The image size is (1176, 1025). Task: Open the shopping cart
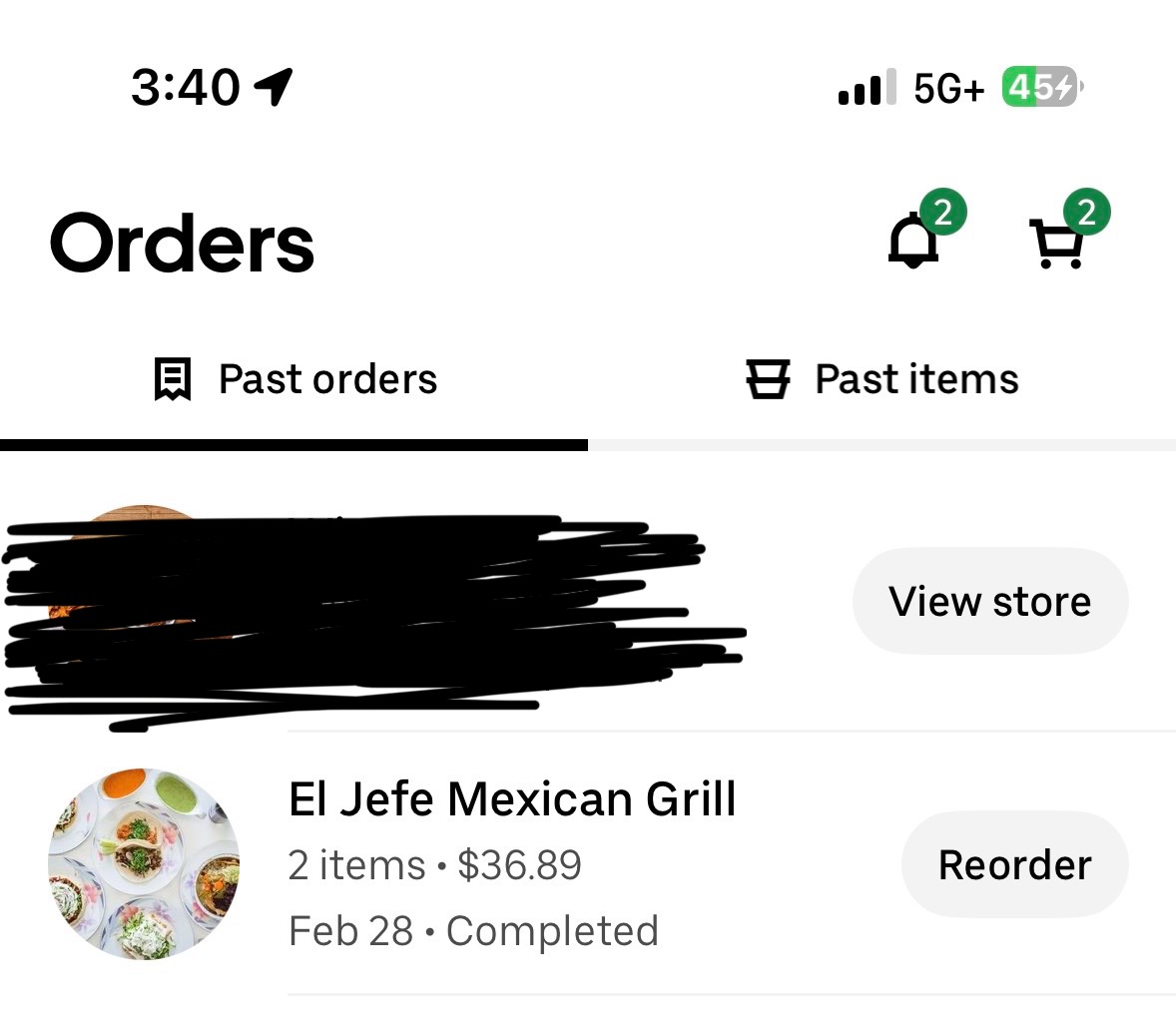click(x=1056, y=243)
